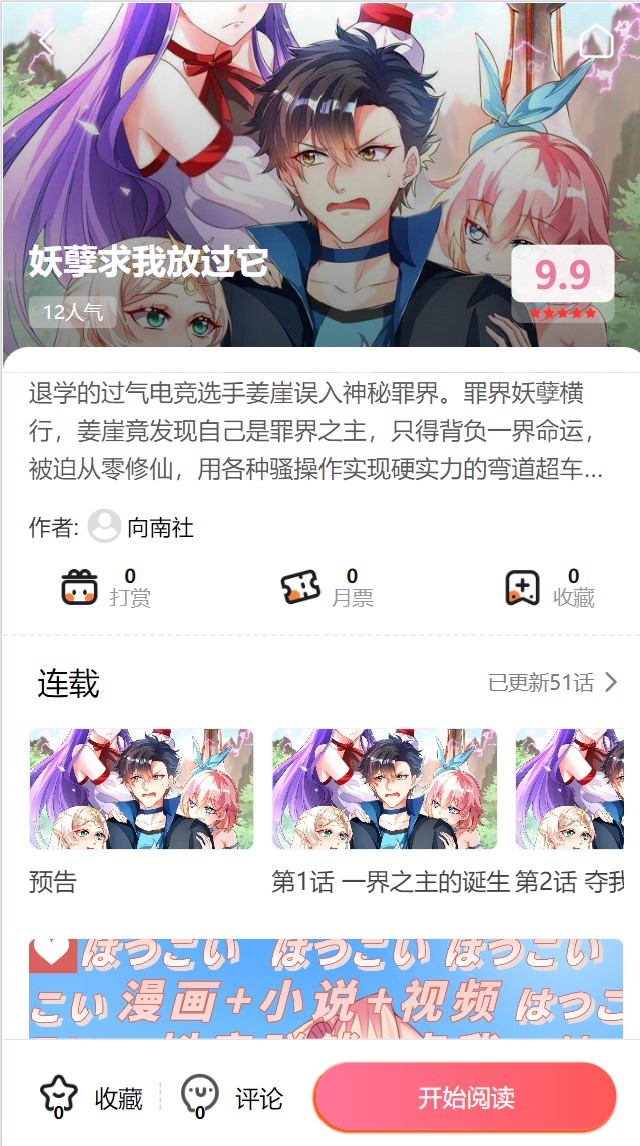Open the 漫画+小说+视频 banner
The width and height of the screenshot is (640, 1146).
(x=326, y=989)
